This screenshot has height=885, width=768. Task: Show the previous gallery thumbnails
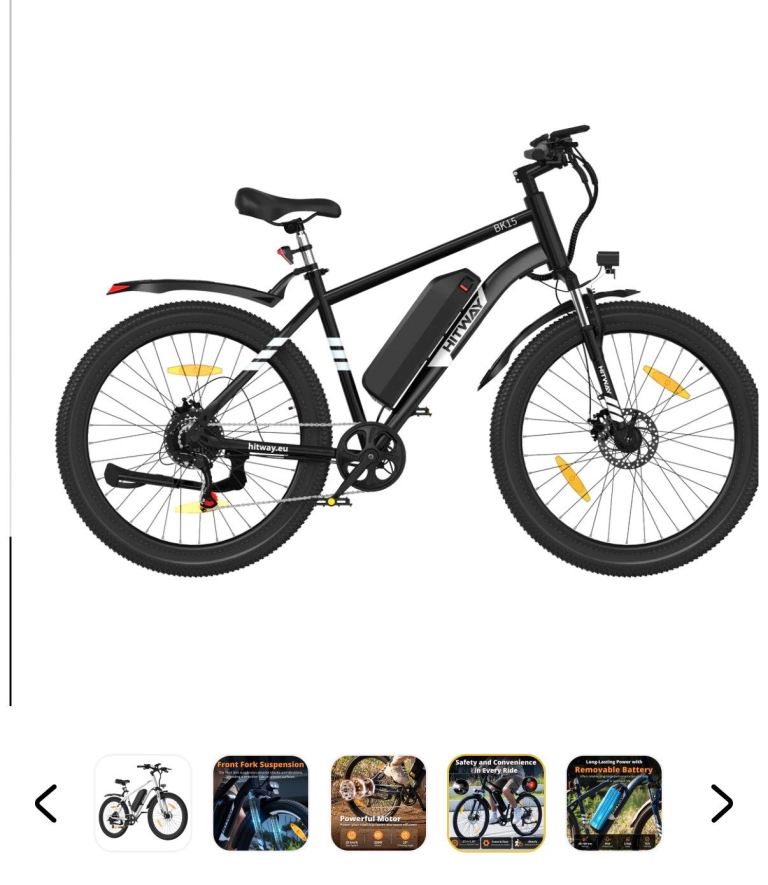[x=46, y=803]
